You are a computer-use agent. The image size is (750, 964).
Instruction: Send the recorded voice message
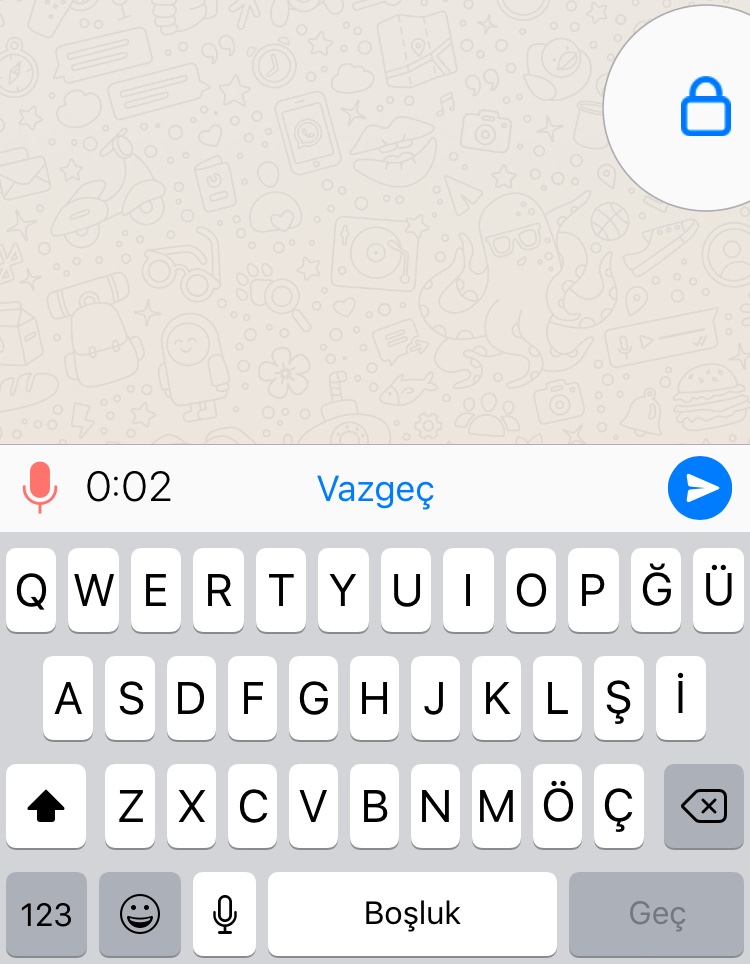tap(700, 488)
